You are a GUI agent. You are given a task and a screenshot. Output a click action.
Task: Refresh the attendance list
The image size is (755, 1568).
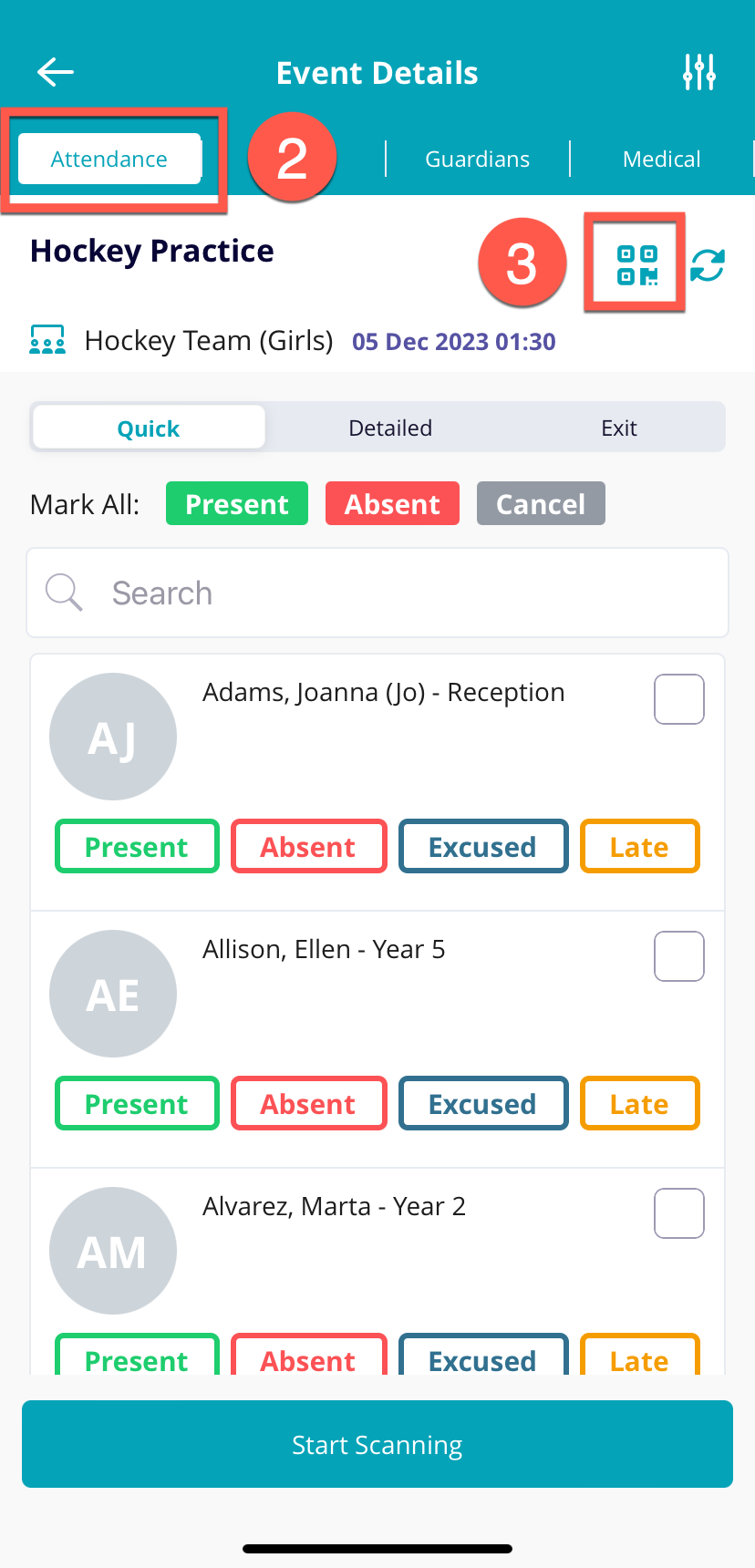(x=708, y=265)
